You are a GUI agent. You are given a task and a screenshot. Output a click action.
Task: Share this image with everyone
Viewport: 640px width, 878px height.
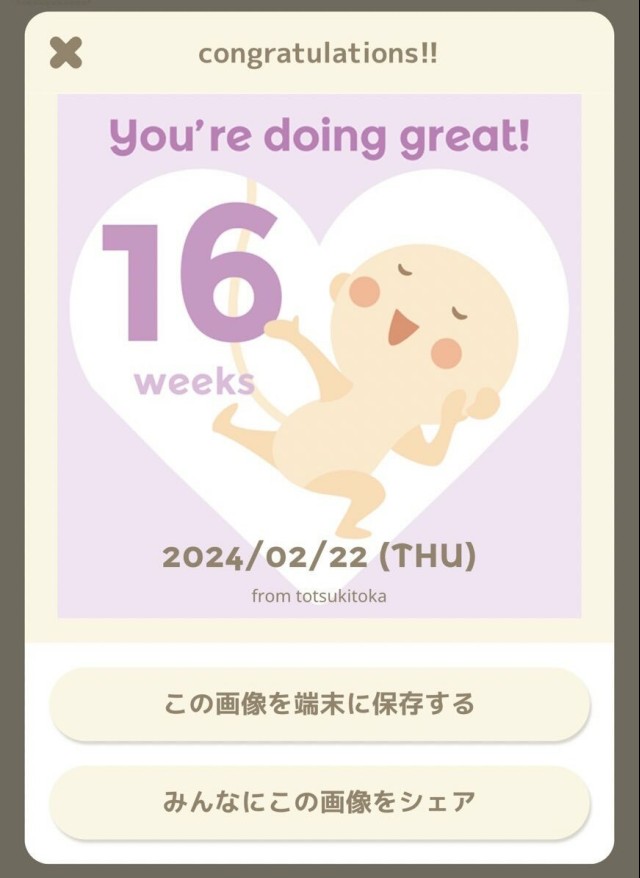click(320, 802)
